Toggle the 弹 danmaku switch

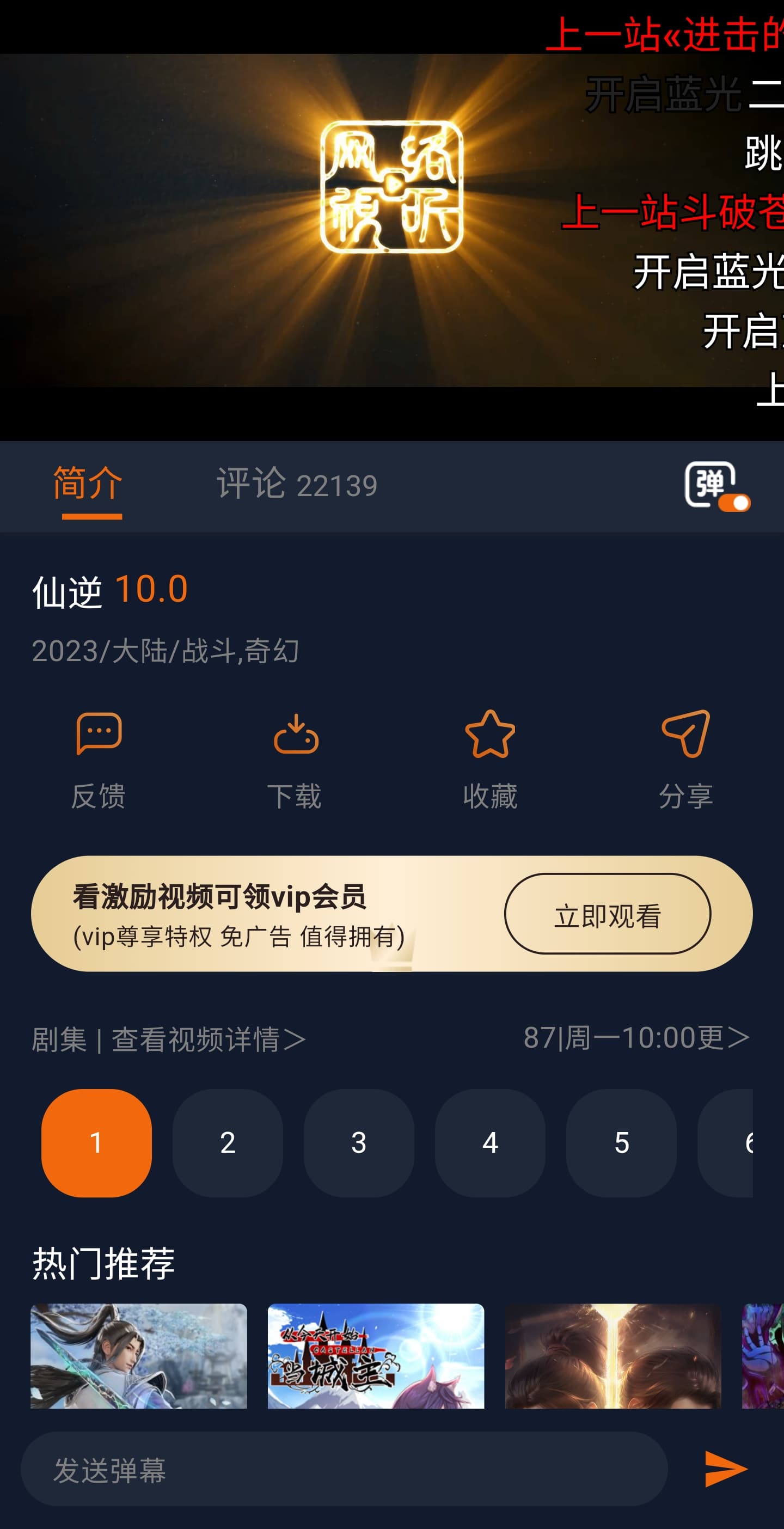(x=717, y=486)
